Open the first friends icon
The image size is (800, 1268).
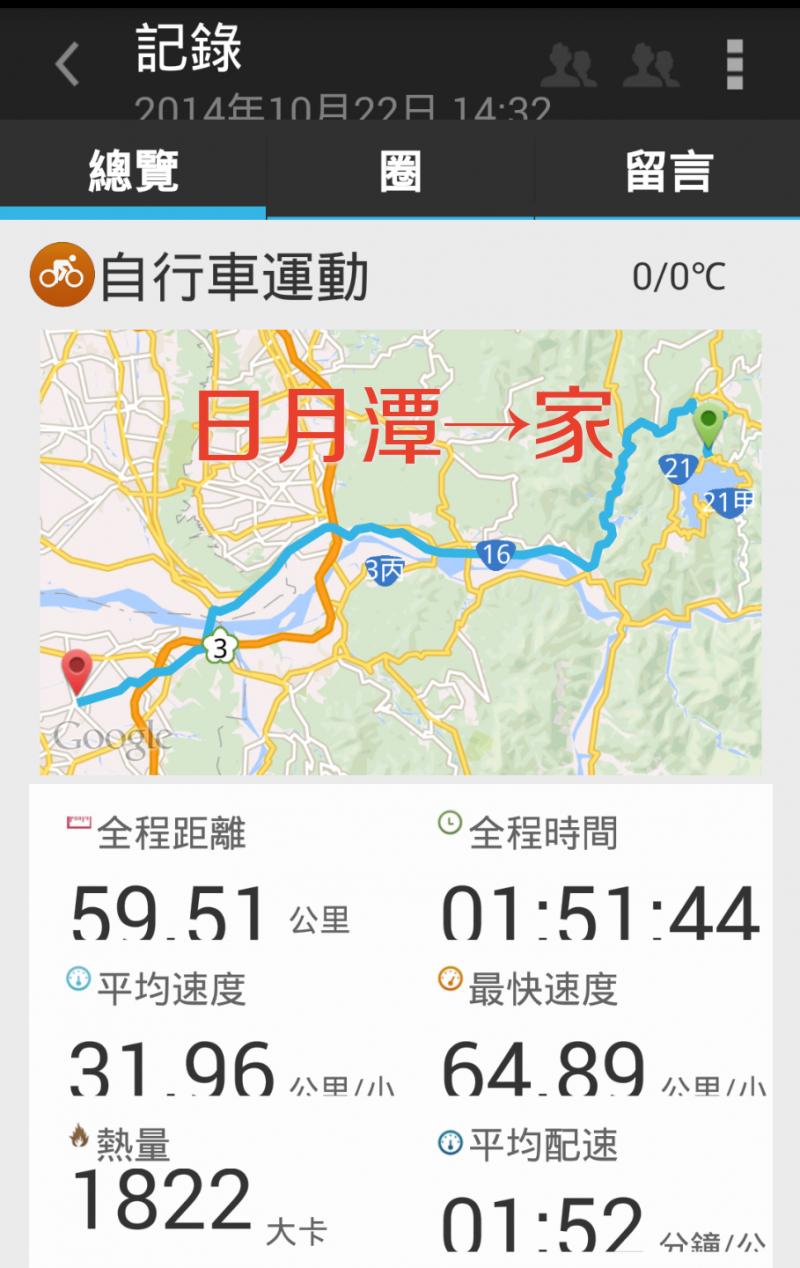tap(568, 65)
